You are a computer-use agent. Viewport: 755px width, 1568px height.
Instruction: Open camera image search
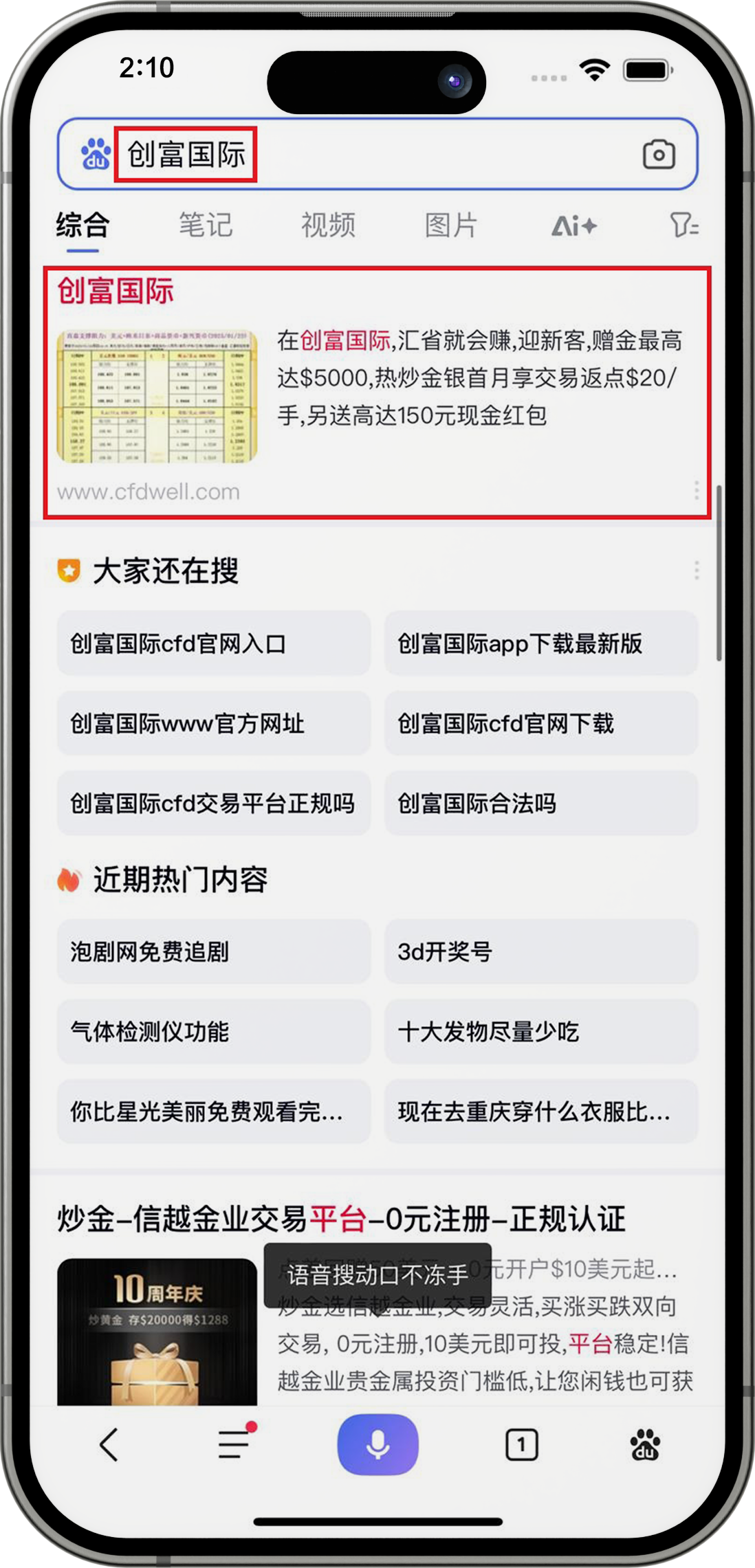click(658, 155)
